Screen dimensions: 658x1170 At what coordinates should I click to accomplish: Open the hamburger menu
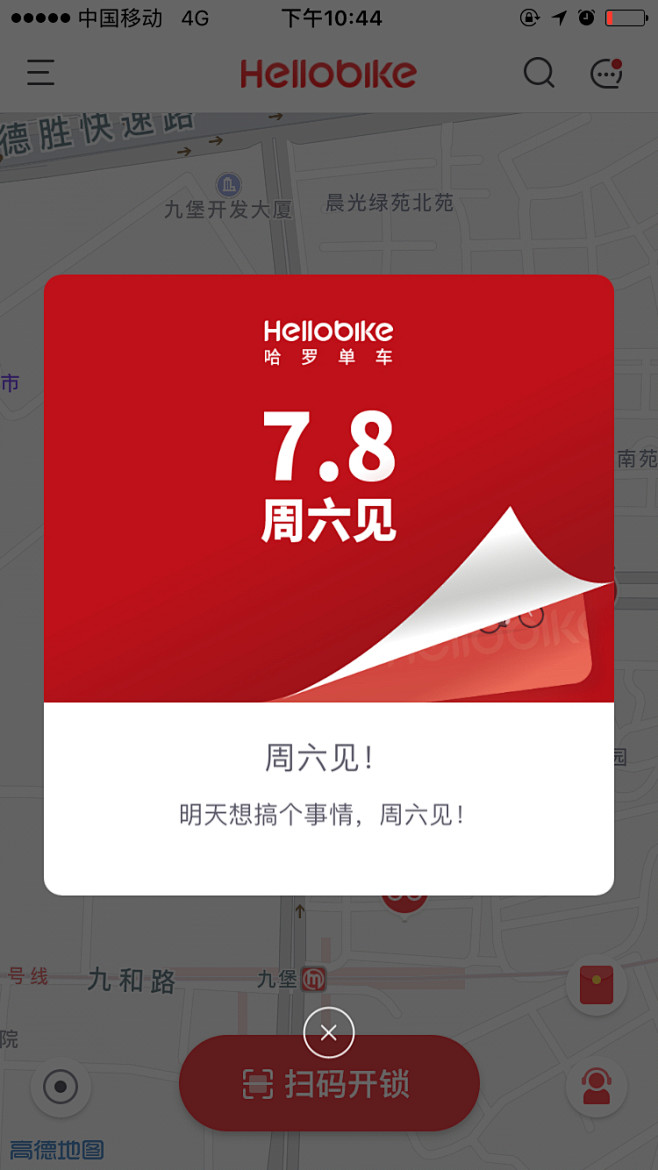point(41,73)
